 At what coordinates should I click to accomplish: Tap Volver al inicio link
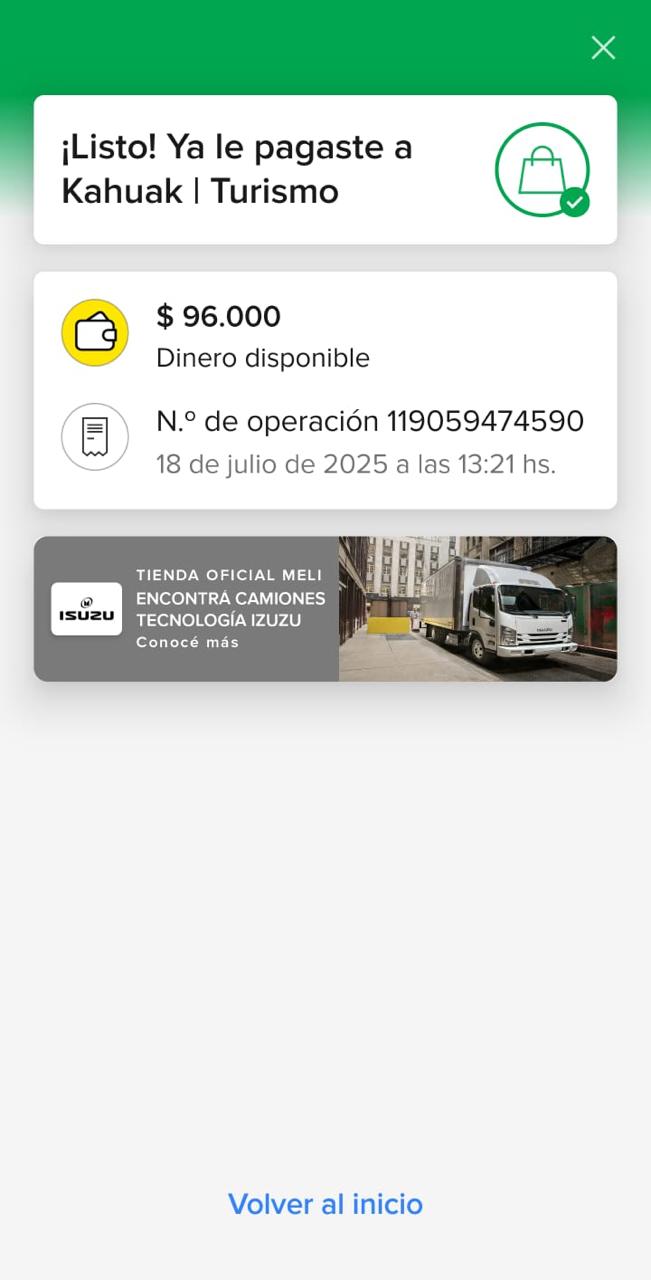pos(325,1204)
